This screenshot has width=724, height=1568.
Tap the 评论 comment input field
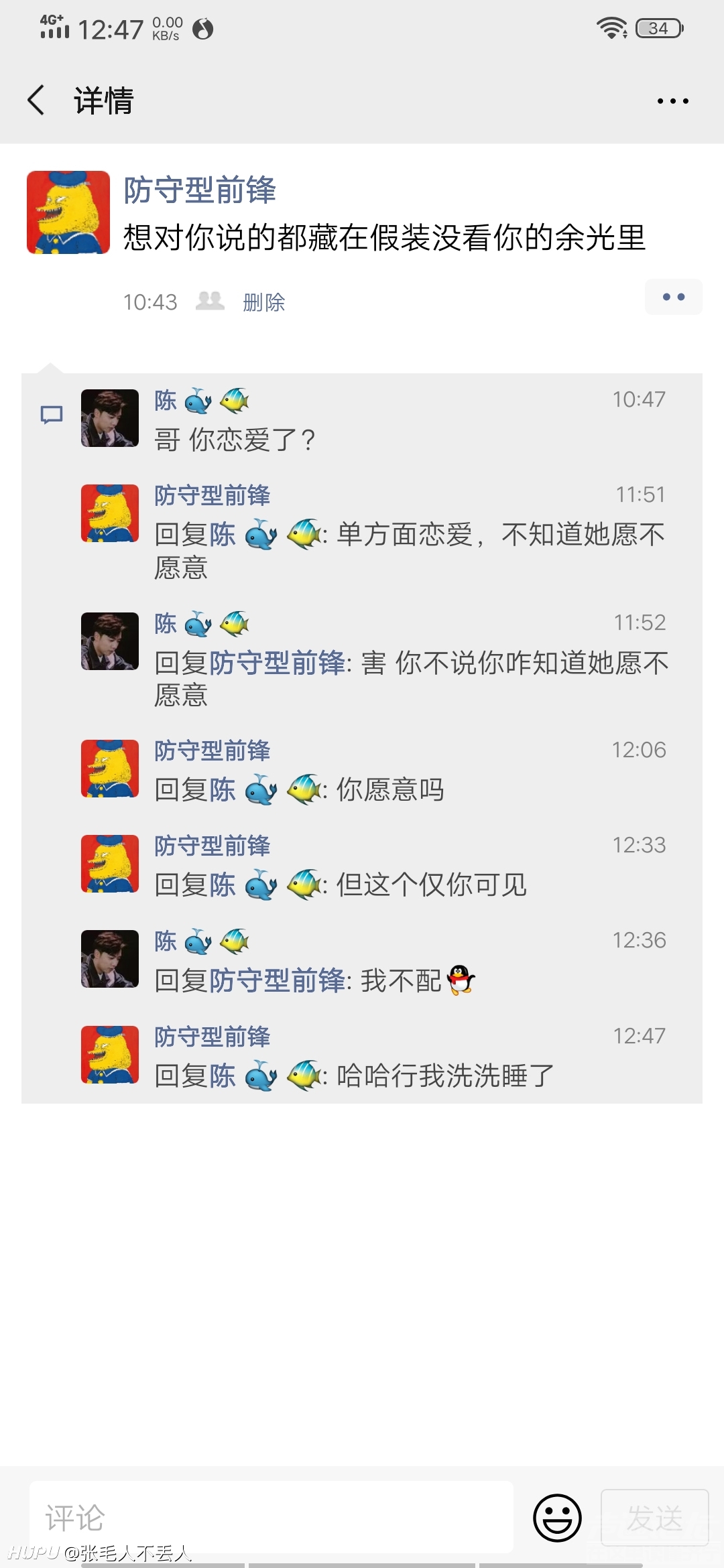[x=271, y=1517]
